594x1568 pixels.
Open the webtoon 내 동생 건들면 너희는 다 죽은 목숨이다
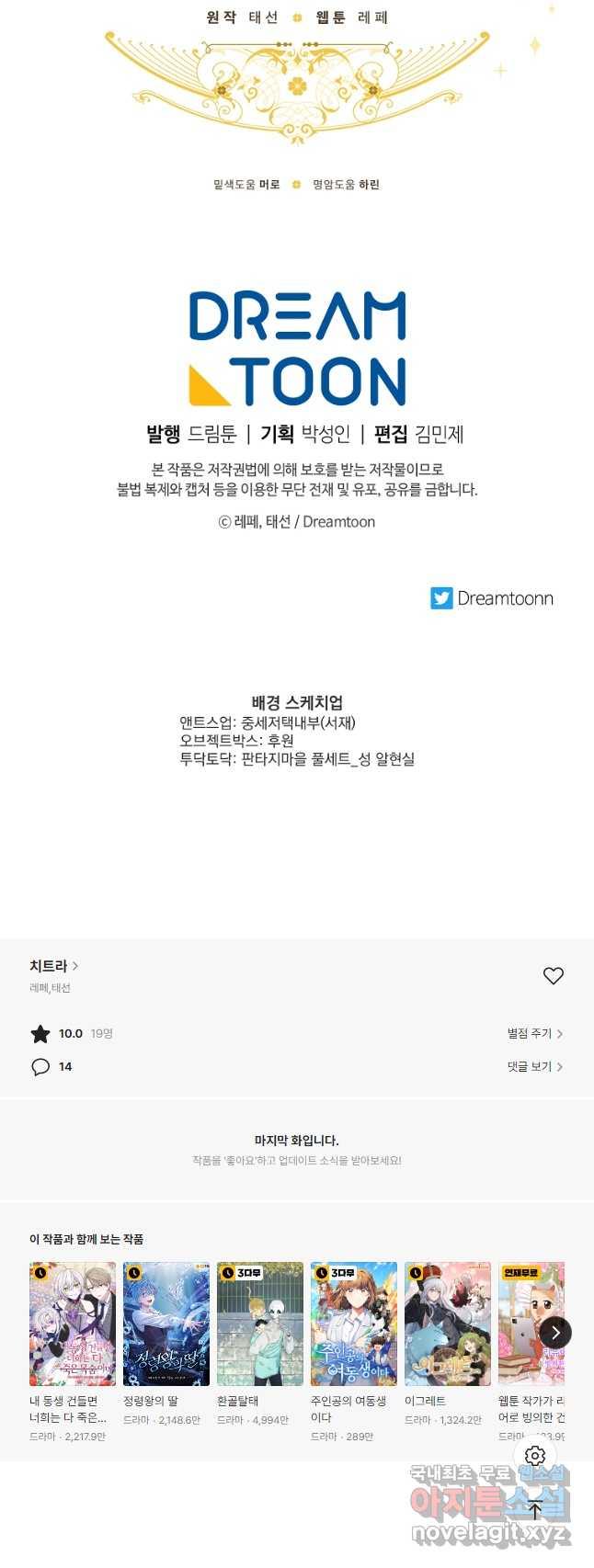point(73,1324)
